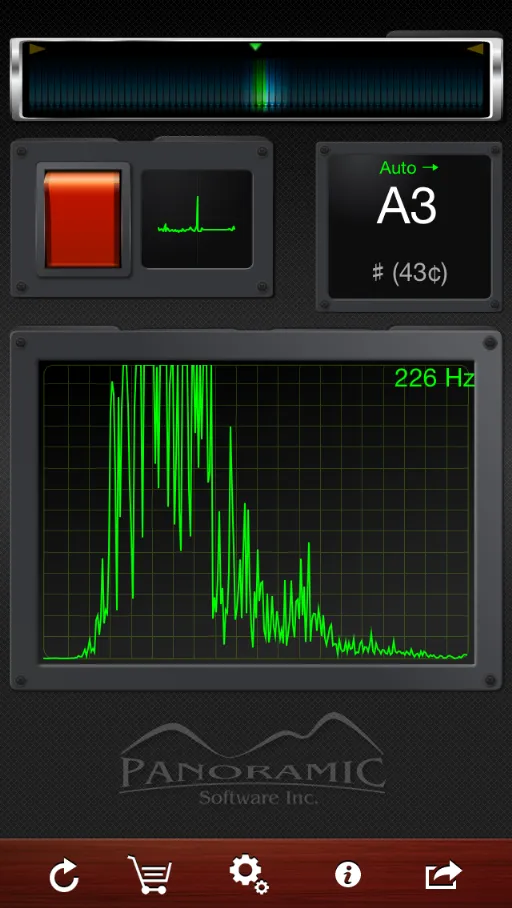Viewport: 512px width, 908px height.
Task: Tap the 226 Hz spectrum graph
Action: 255,512
